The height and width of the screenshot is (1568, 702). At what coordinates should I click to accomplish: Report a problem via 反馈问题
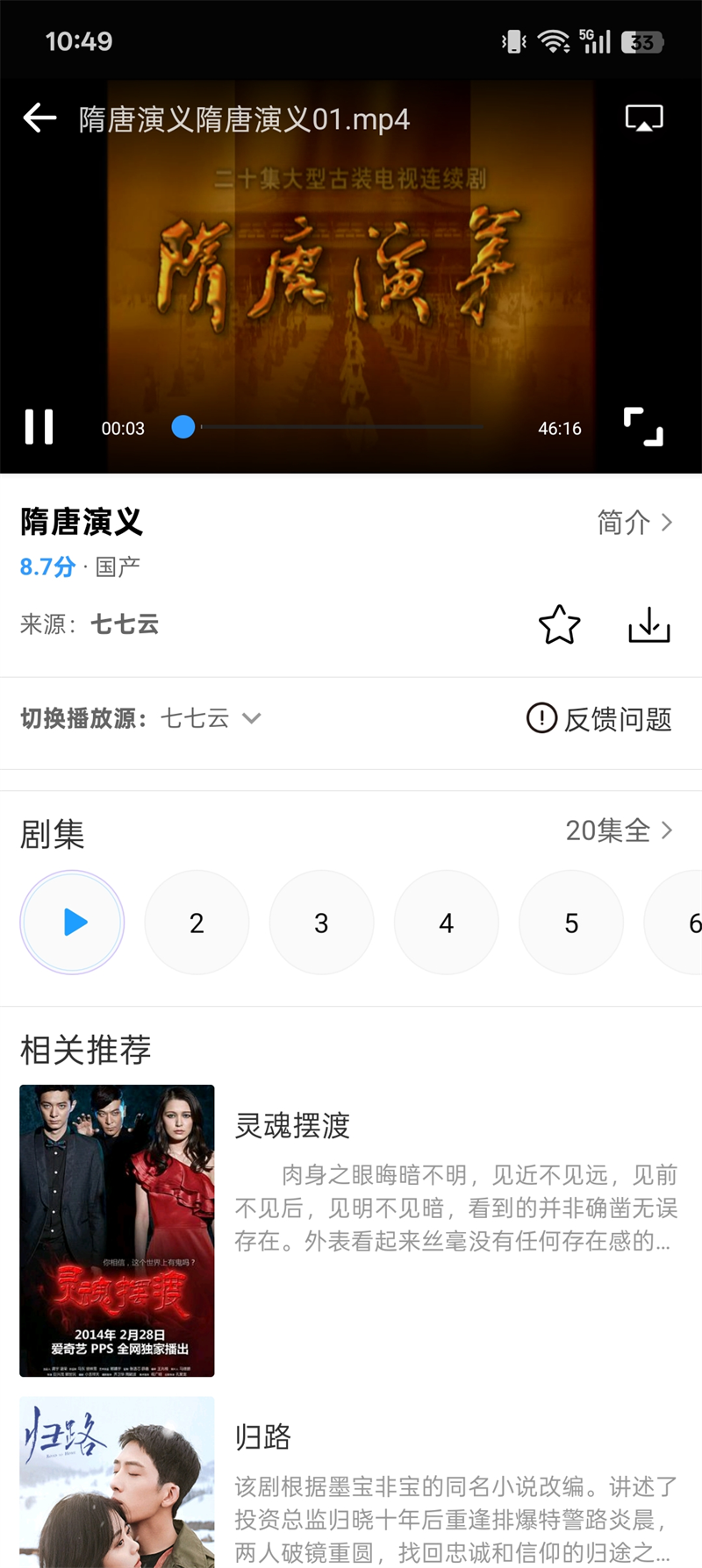(x=599, y=718)
